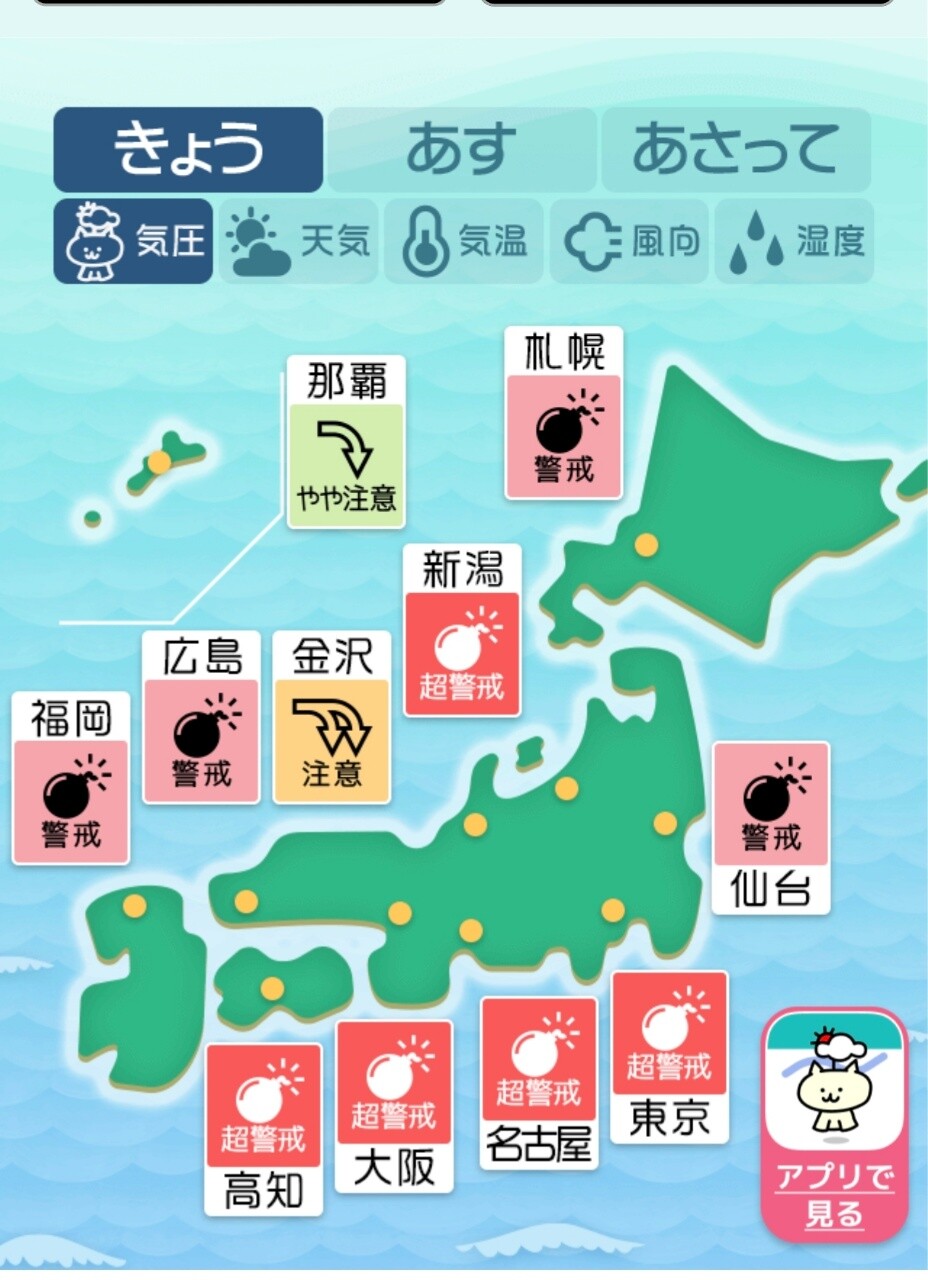Open the 福岡 pressure card
The height and width of the screenshot is (1280, 928).
(x=71, y=779)
